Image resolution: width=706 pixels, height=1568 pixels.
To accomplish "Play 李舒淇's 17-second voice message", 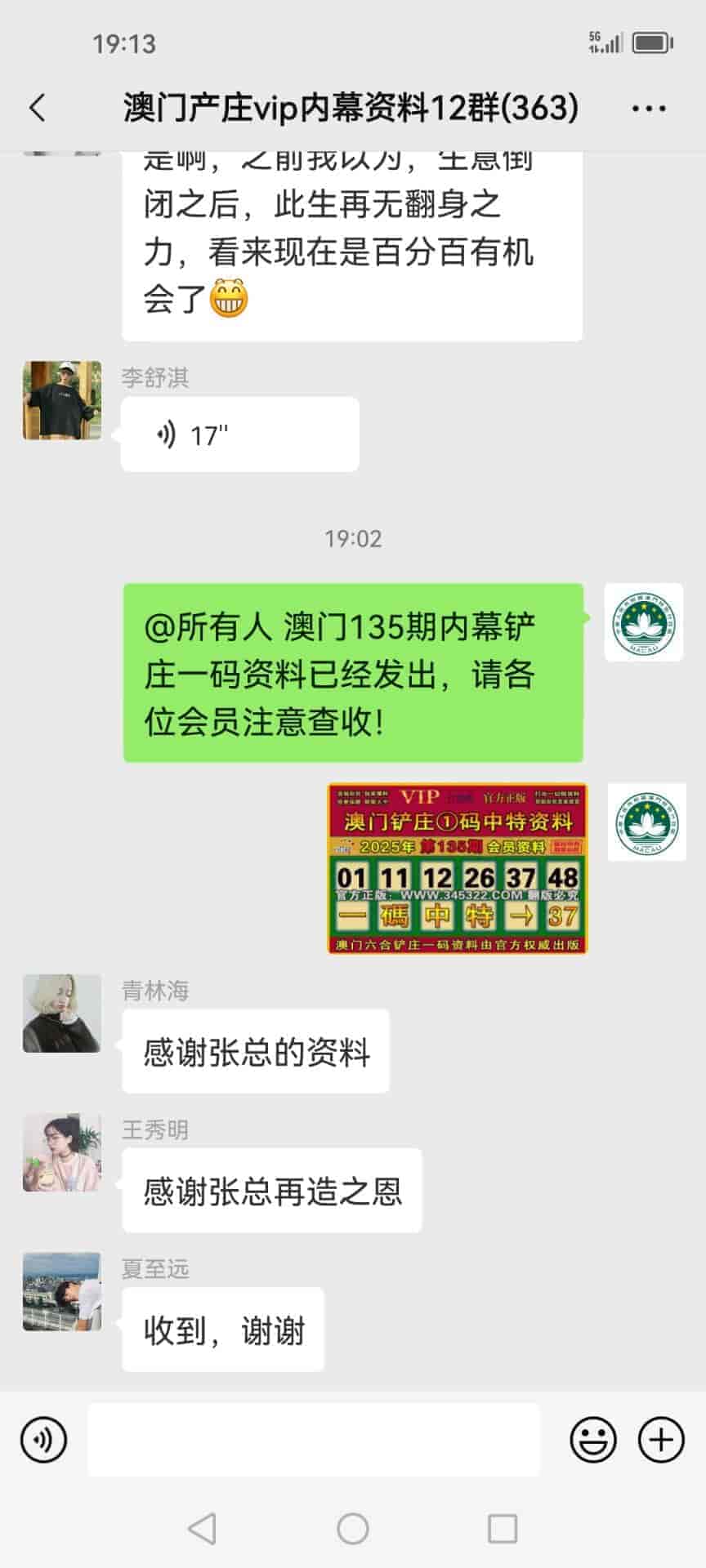I will click(239, 434).
